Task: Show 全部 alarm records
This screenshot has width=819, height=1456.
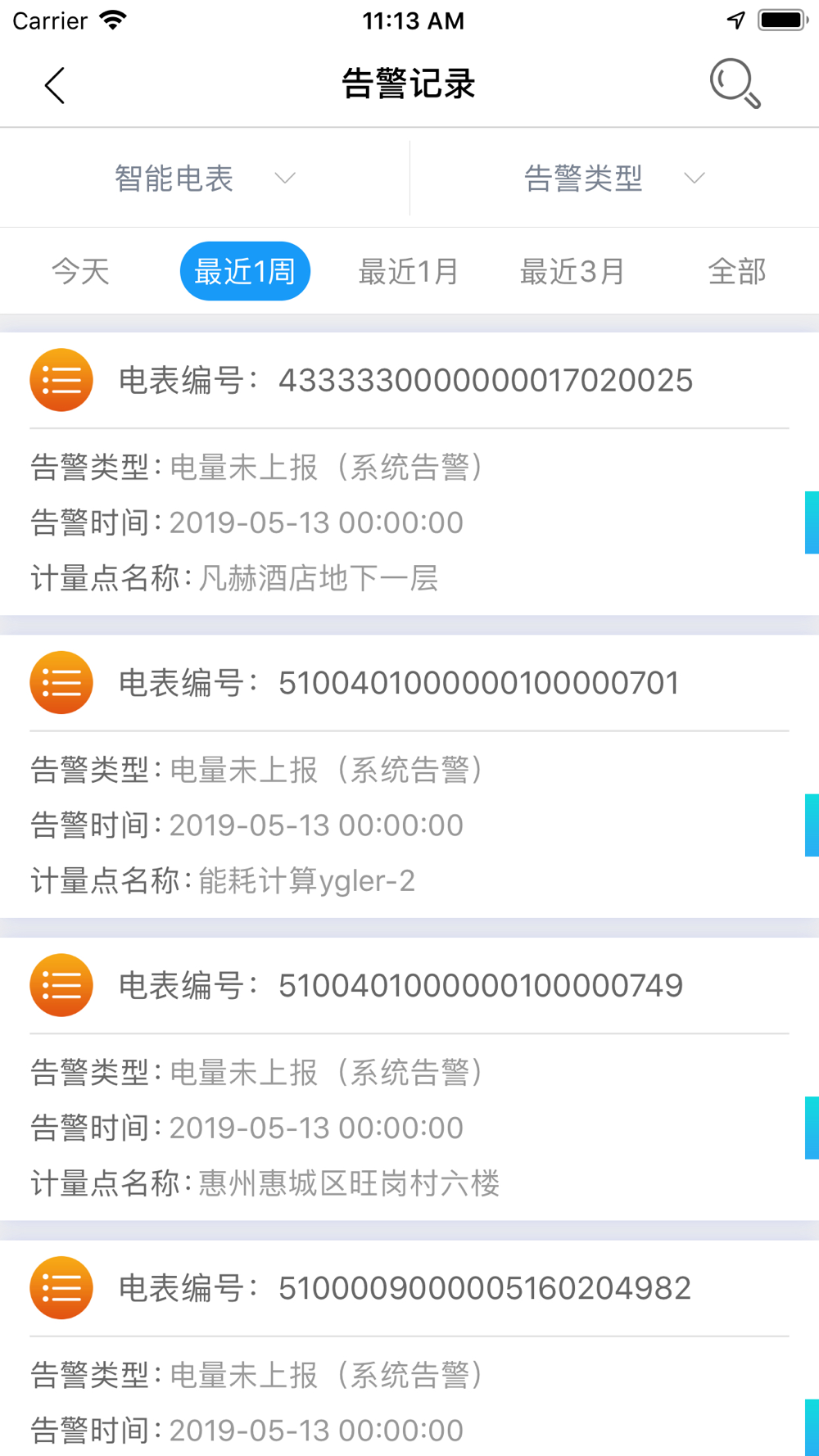Action: click(737, 271)
